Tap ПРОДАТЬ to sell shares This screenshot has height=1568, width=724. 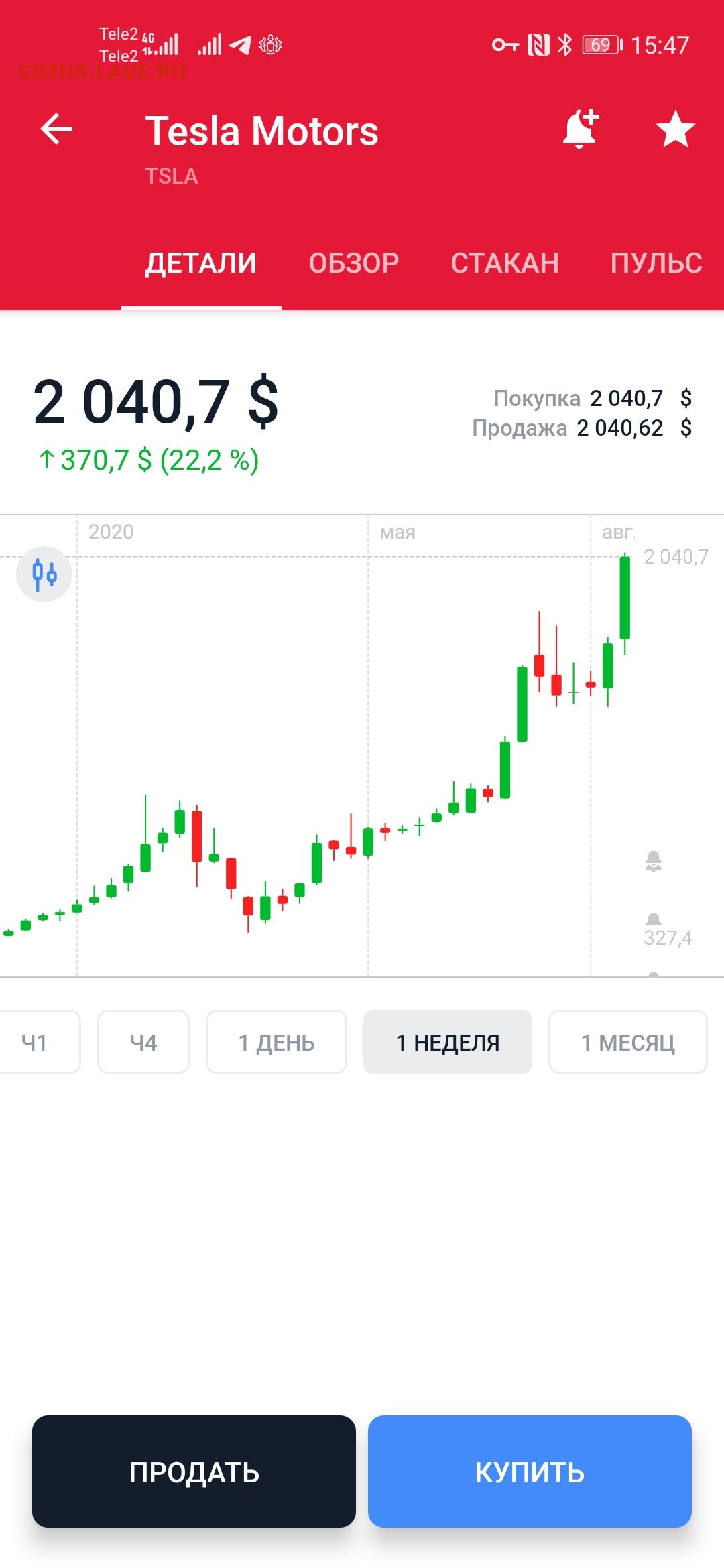(194, 1472)
